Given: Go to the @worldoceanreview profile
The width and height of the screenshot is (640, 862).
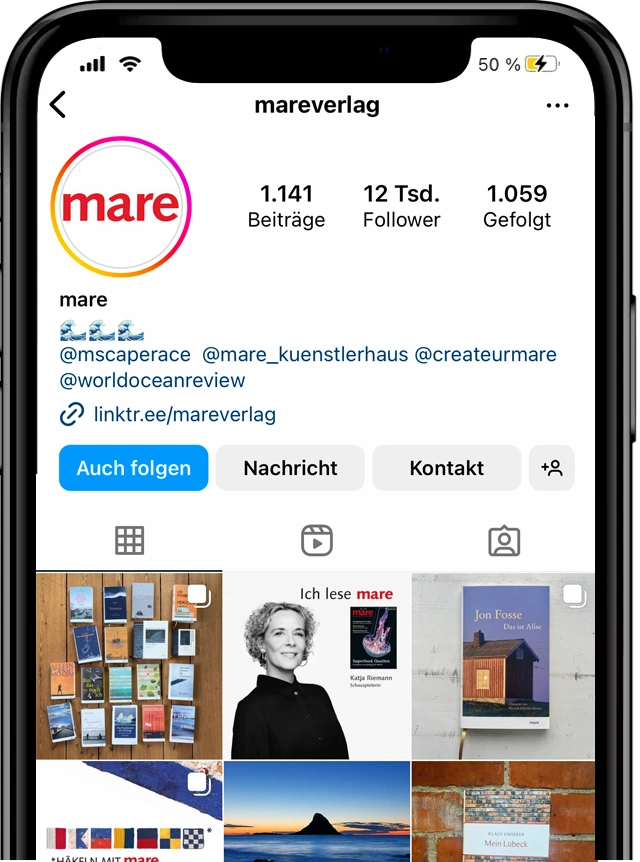Looking at the screenshot, I should click(152, 381).
